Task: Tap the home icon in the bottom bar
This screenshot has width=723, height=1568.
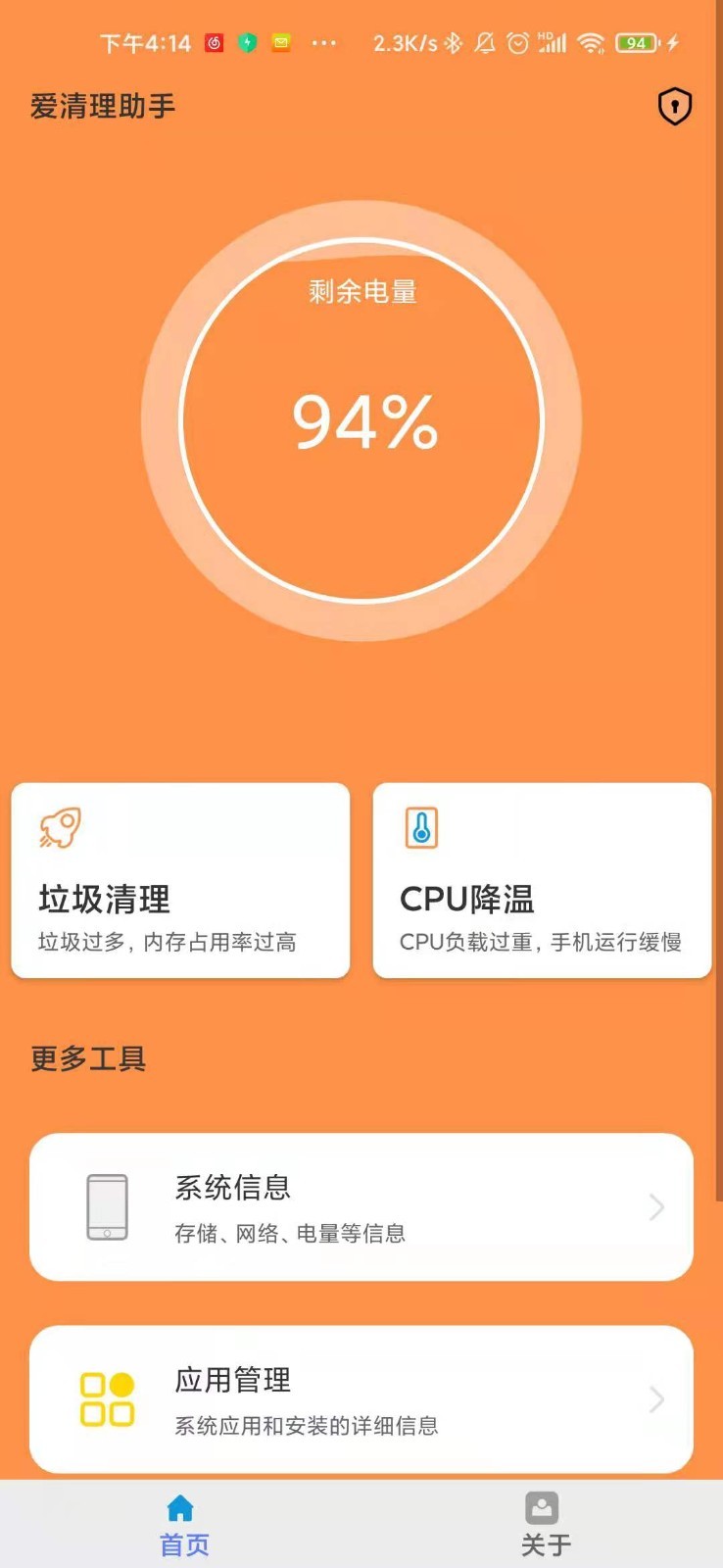Action: 181,1507
